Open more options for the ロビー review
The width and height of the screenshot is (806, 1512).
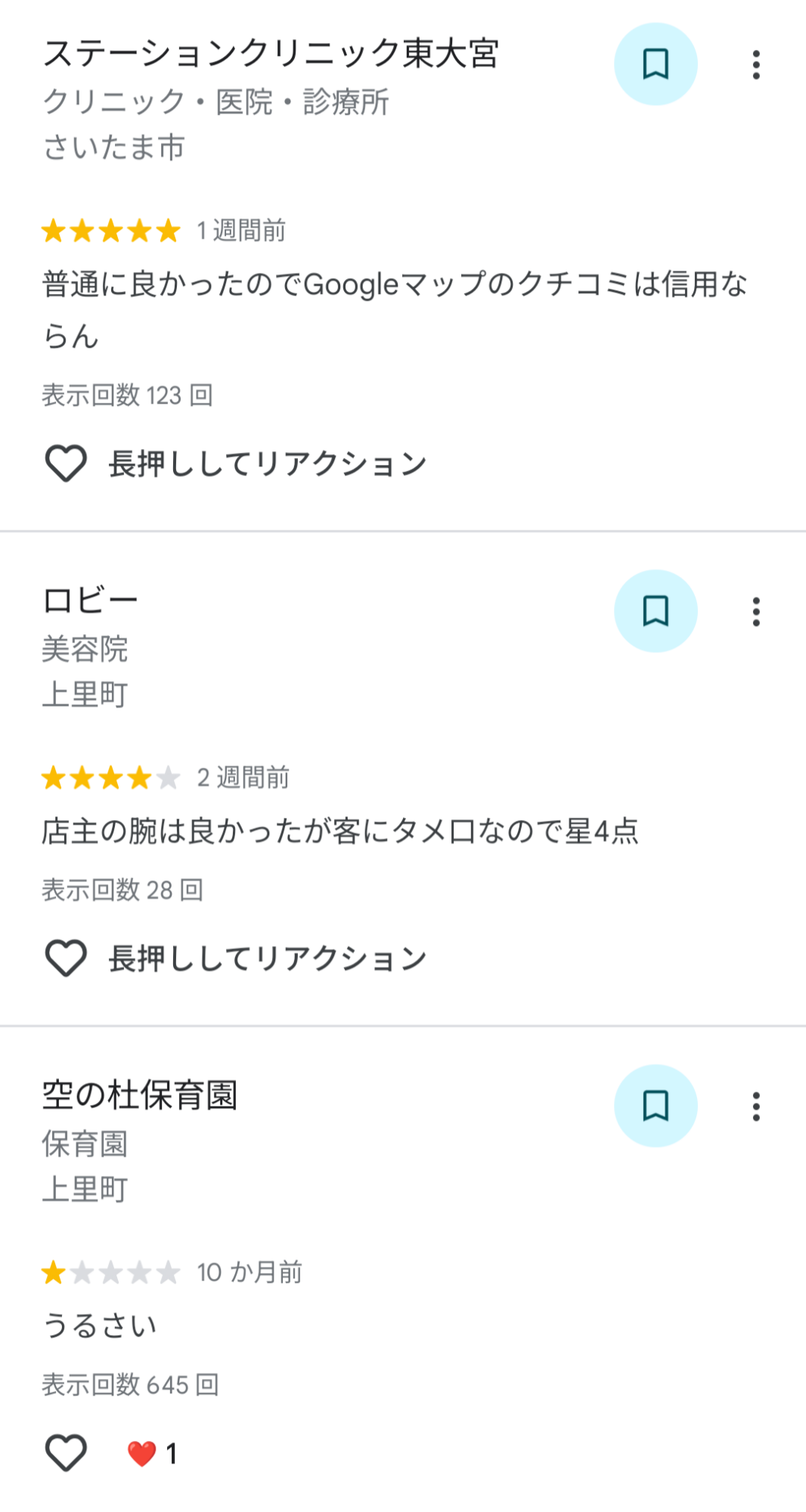(x=755, y=612)
